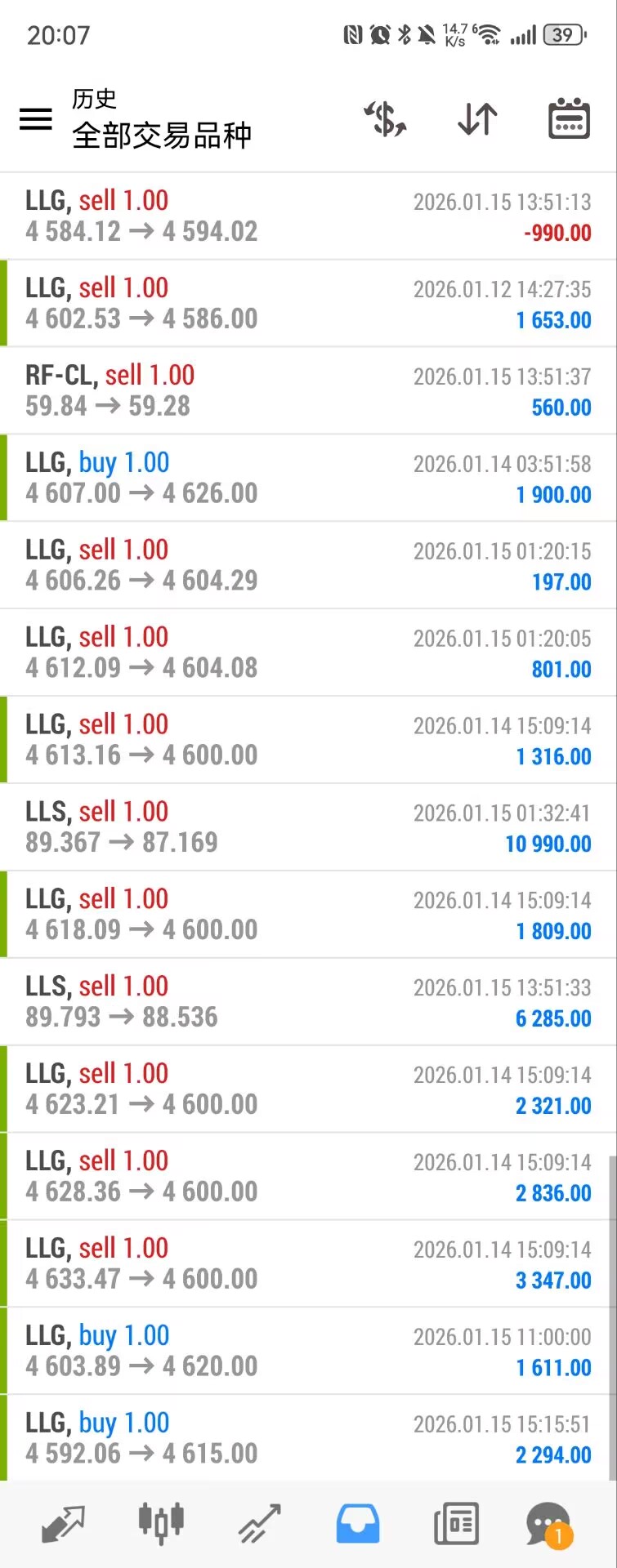Viewport: 617px width, 1568px height.
Task: Open the sort order arrows
Action: (477, 119)
